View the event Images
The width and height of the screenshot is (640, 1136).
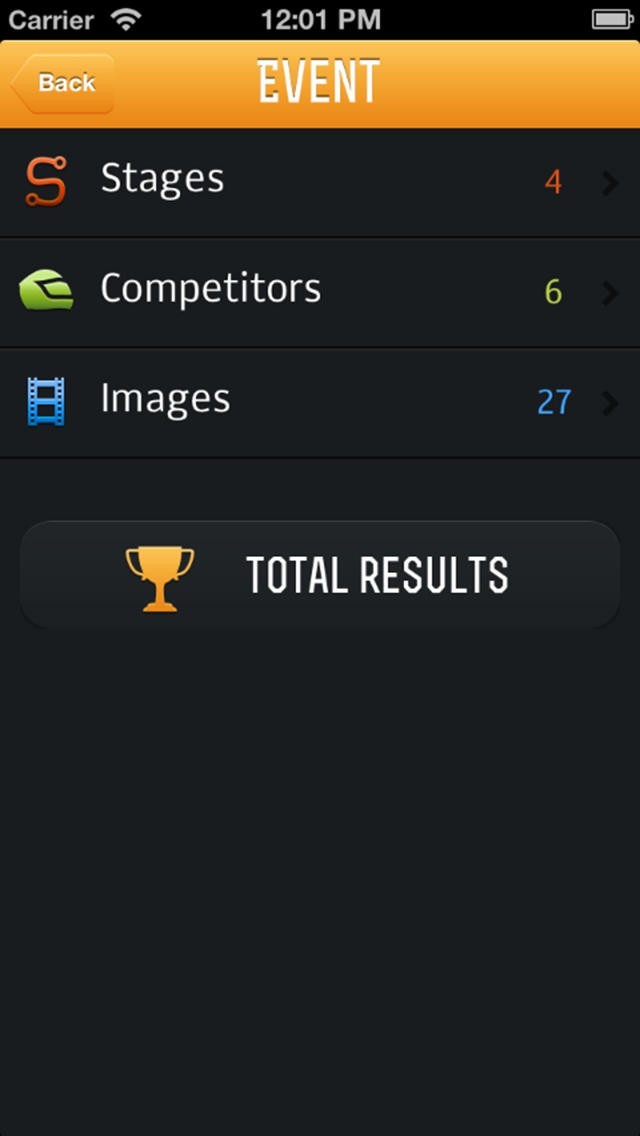coord(320,401)
